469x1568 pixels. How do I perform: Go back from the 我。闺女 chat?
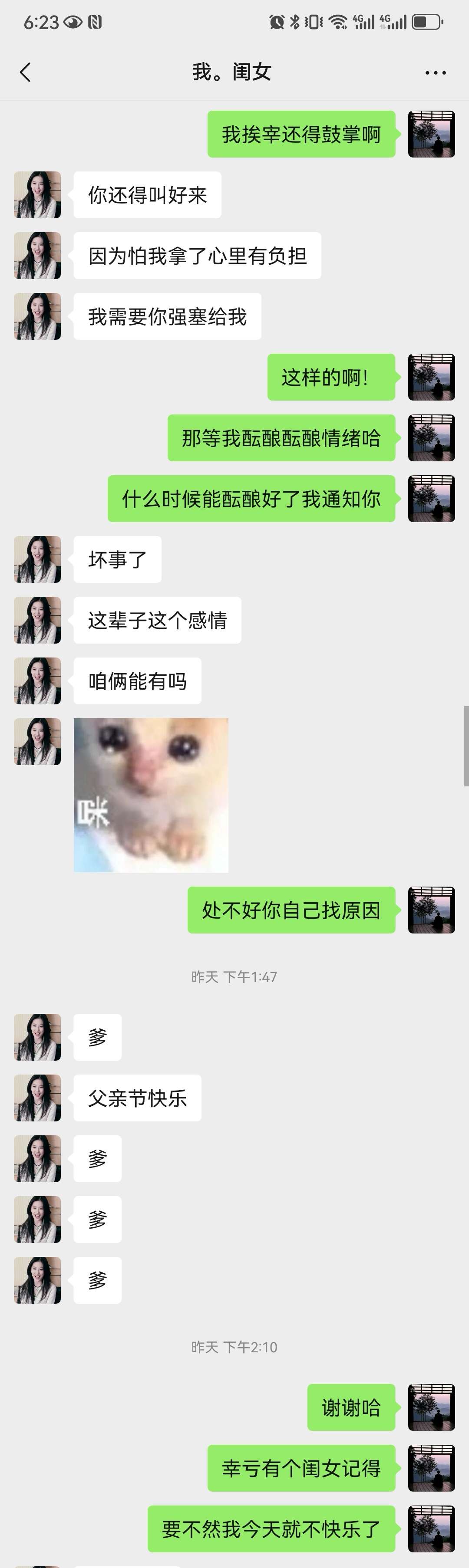25,72
